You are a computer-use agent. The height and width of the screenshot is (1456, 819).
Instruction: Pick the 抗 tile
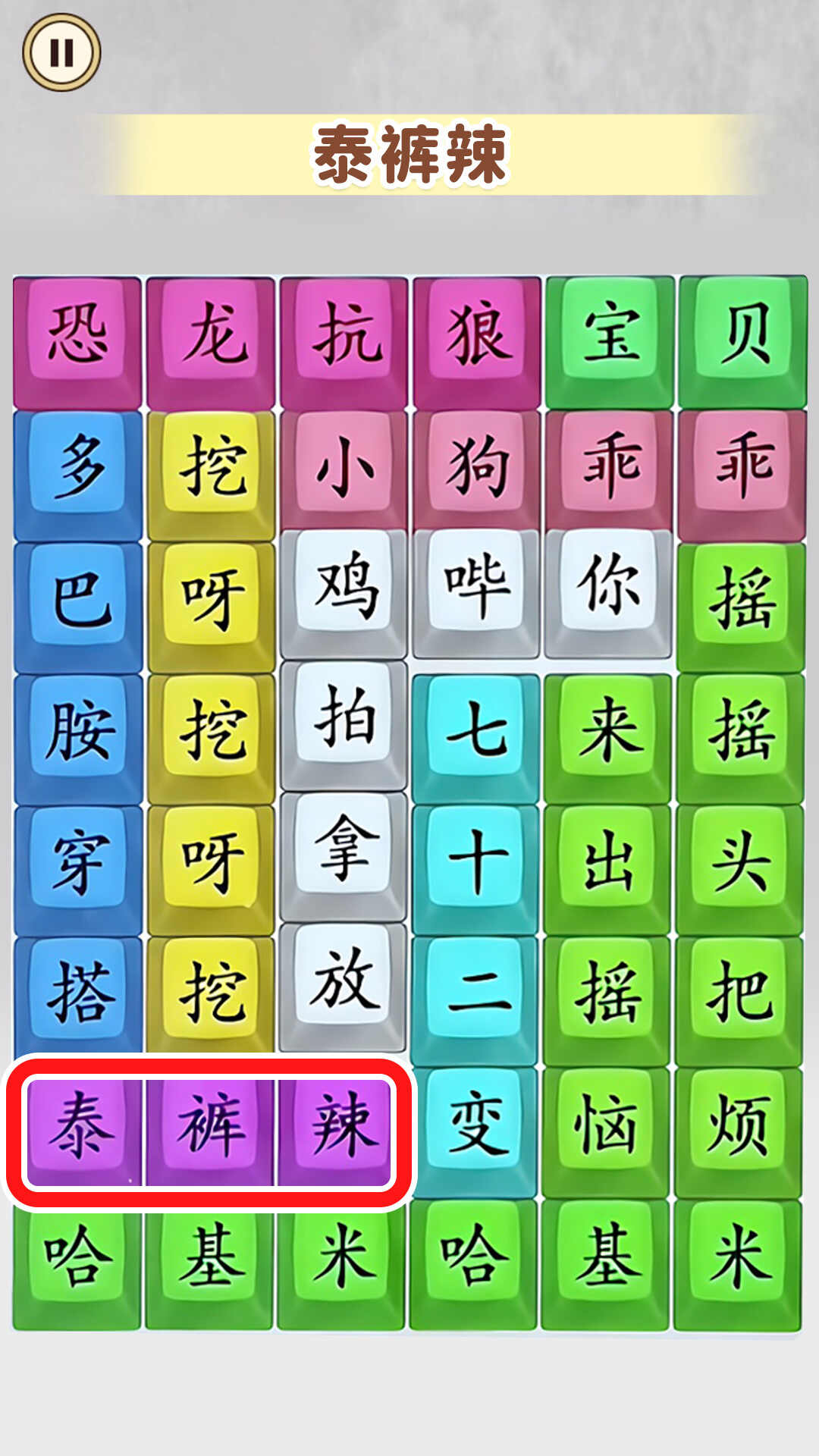tap(344, 334)
